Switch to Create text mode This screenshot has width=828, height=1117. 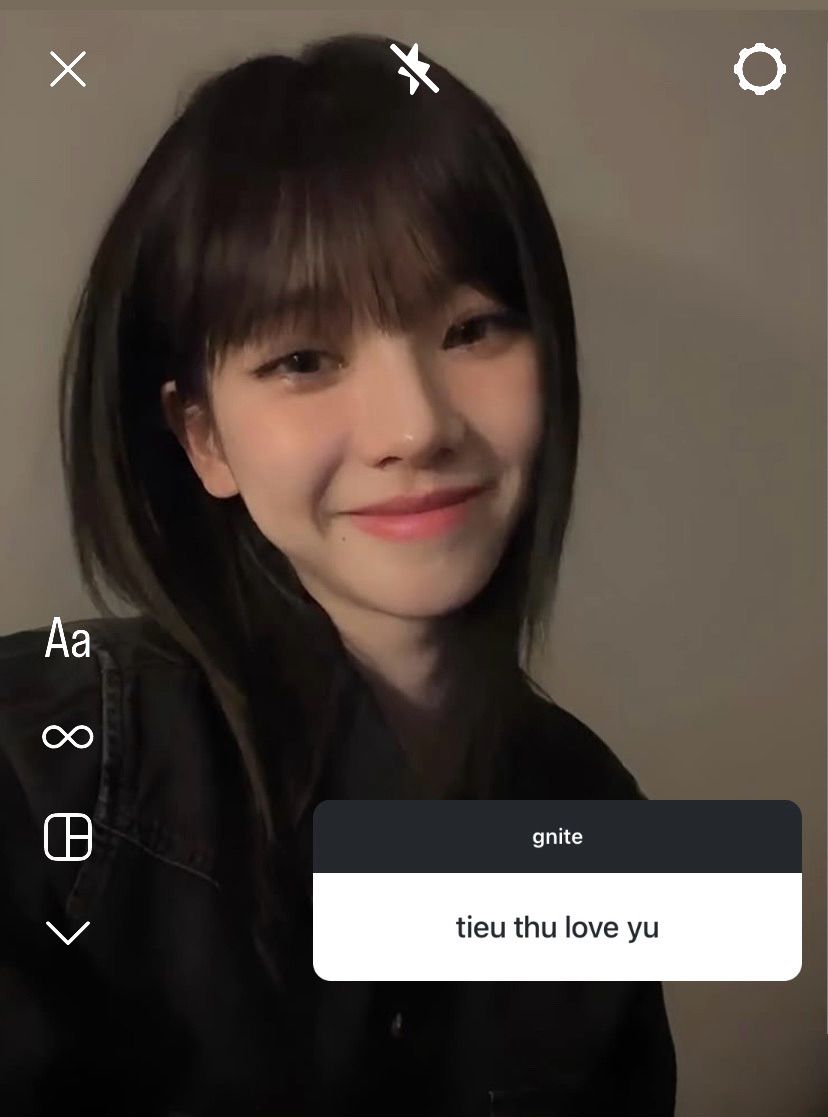[x=68, y=640]
